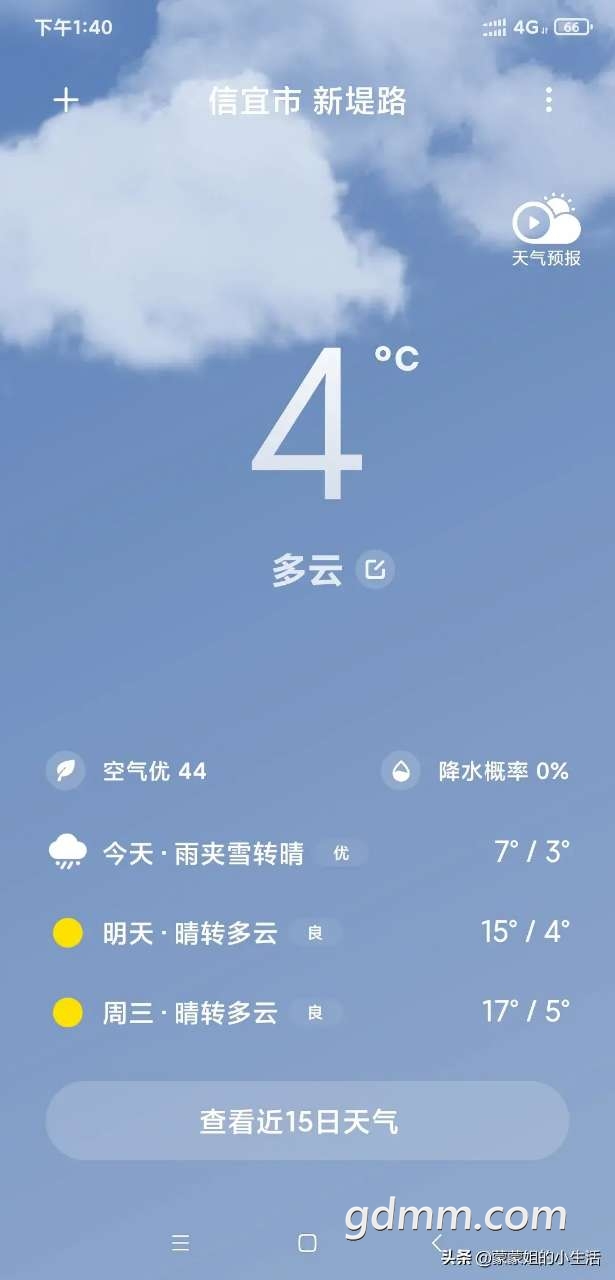Image resolution: width=615 pixels, height=1280 pixels.
Task: Add a new city with the plus icon
Action: click(66, 100)
